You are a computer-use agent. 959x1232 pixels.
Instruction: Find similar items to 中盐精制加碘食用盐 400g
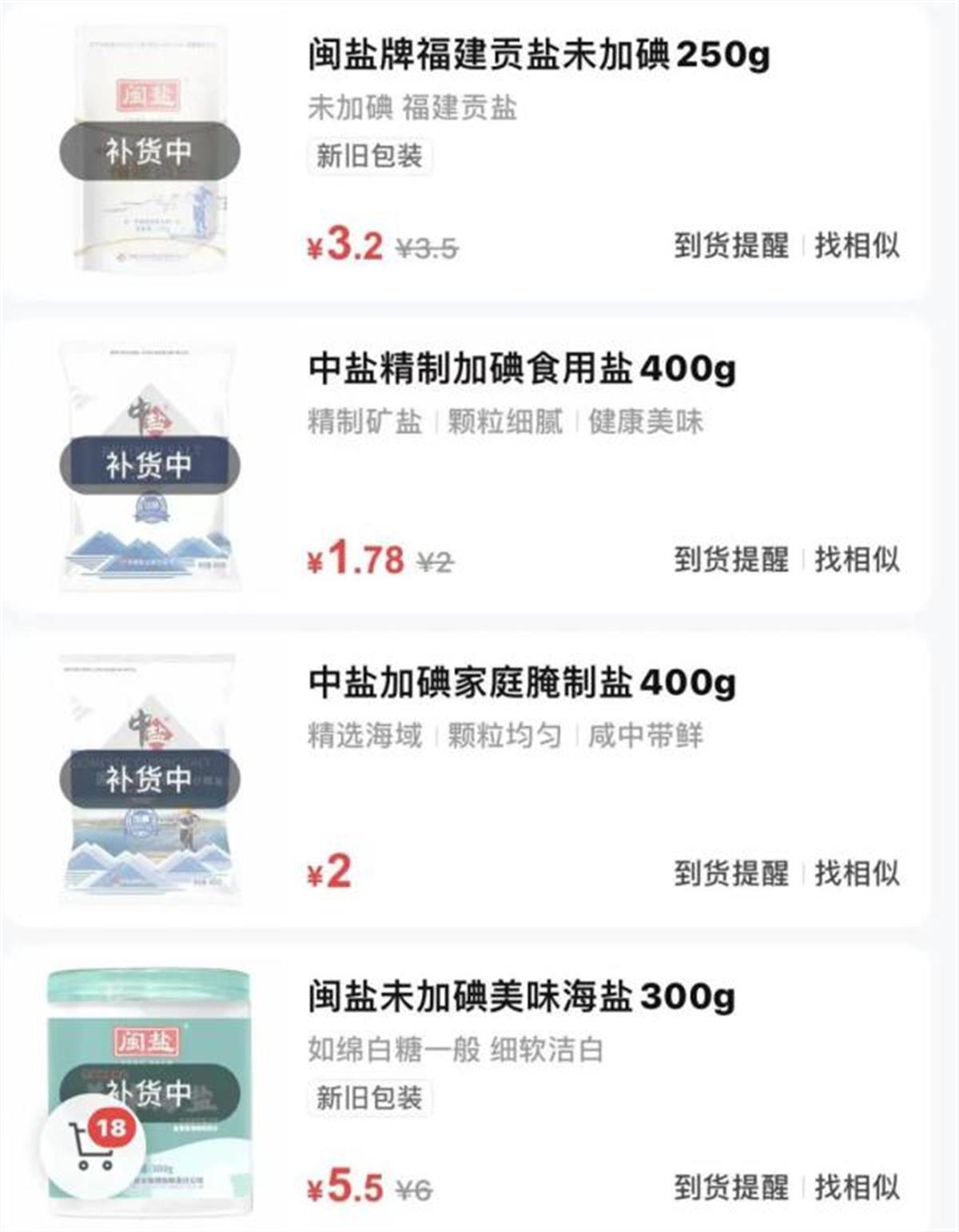(x=857, y=559)
